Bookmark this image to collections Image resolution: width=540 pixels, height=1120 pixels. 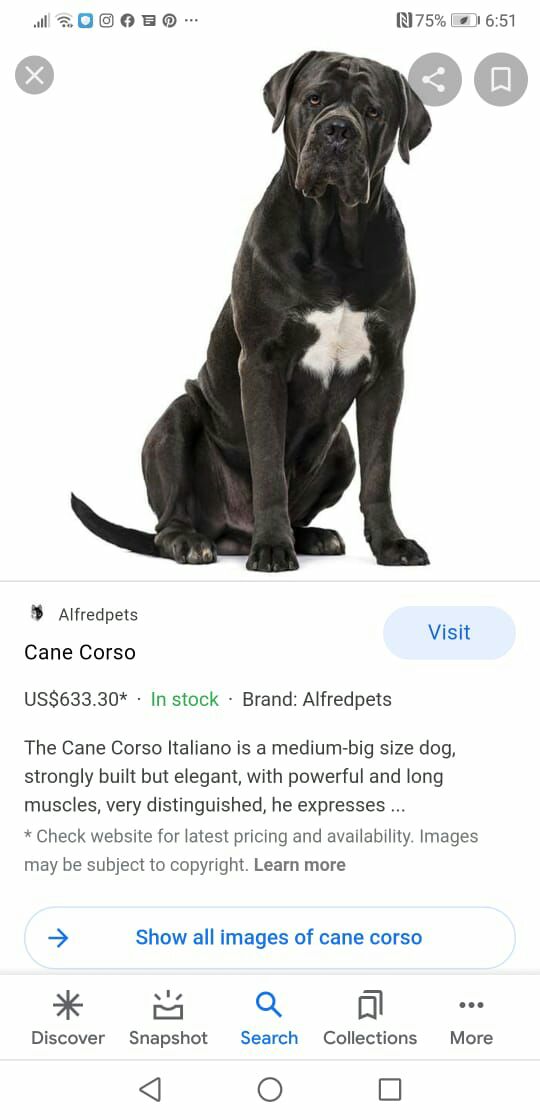[501, 79]
